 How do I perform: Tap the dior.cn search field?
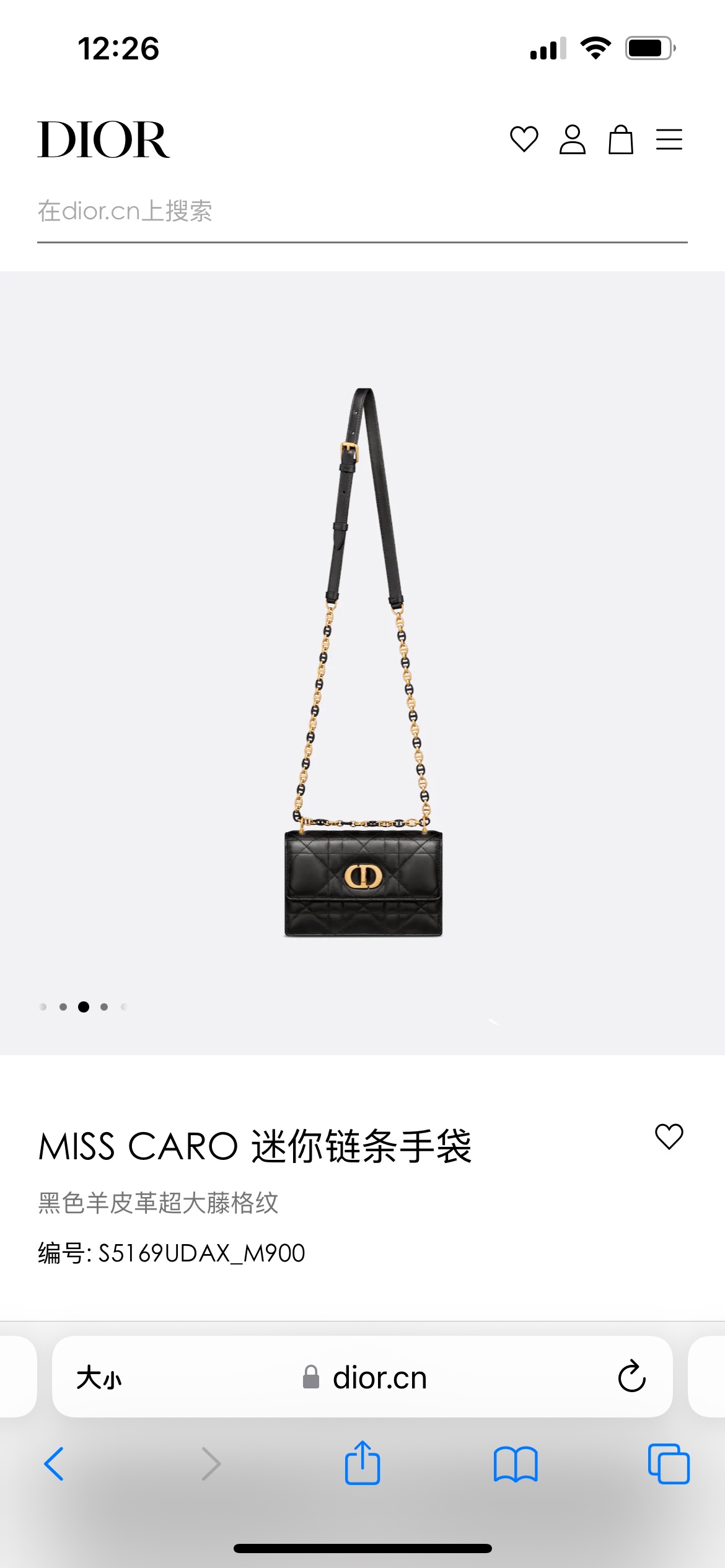point(362,211)
